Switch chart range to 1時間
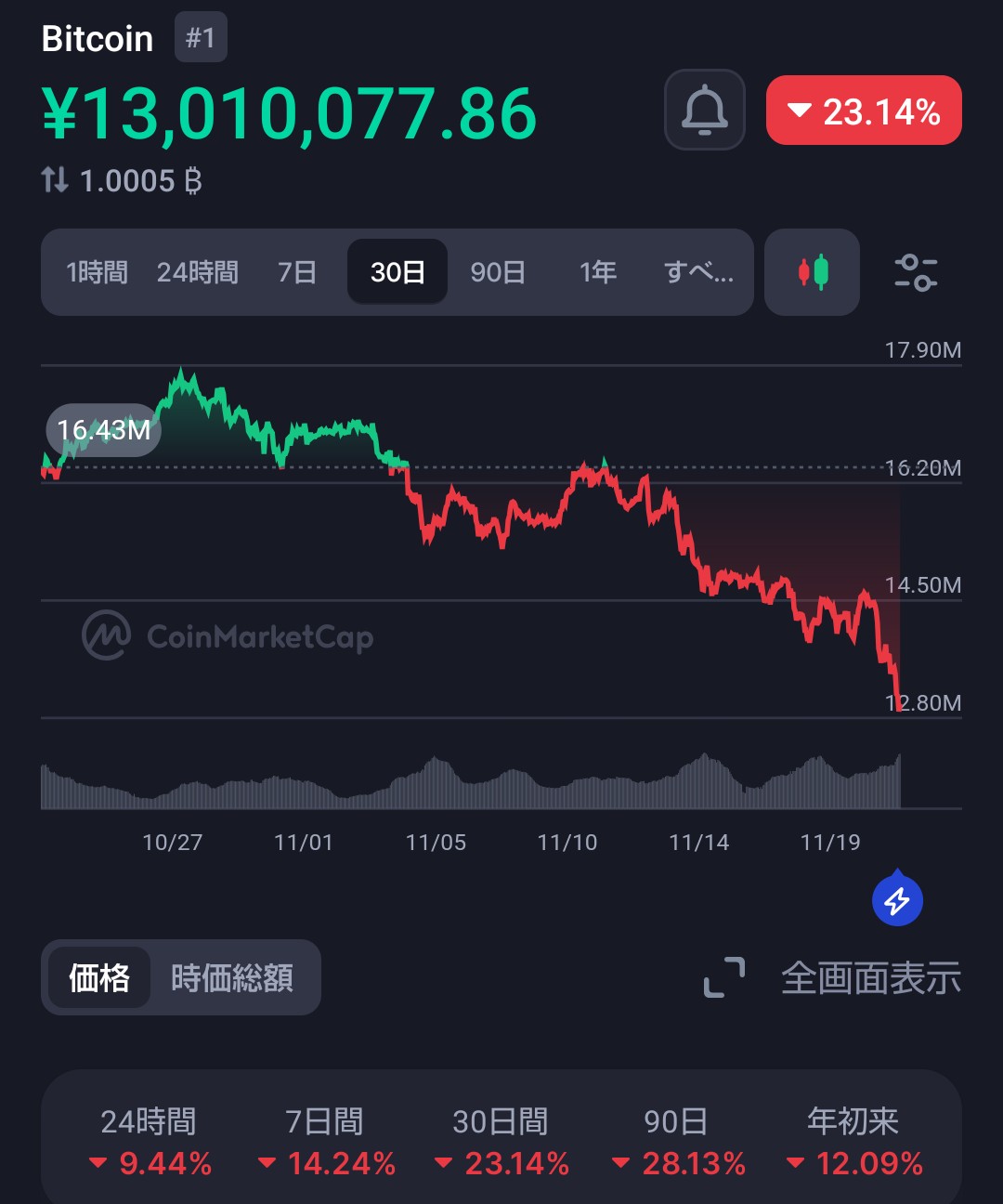Image resolution: width=1003 pixels, height=1204 pixels. (97, 272)
